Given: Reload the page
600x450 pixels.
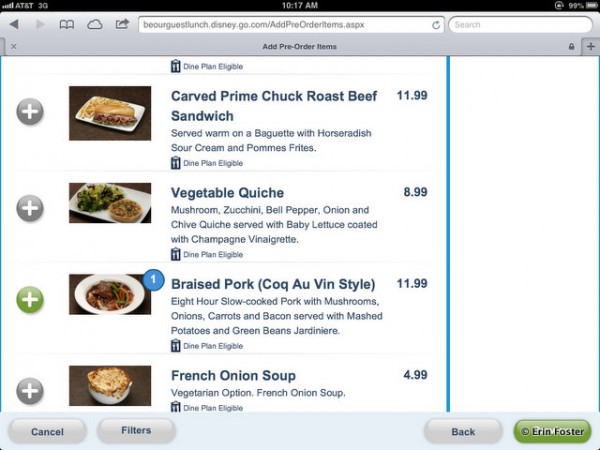Looking at the screenshot, I should pos(437,23).
